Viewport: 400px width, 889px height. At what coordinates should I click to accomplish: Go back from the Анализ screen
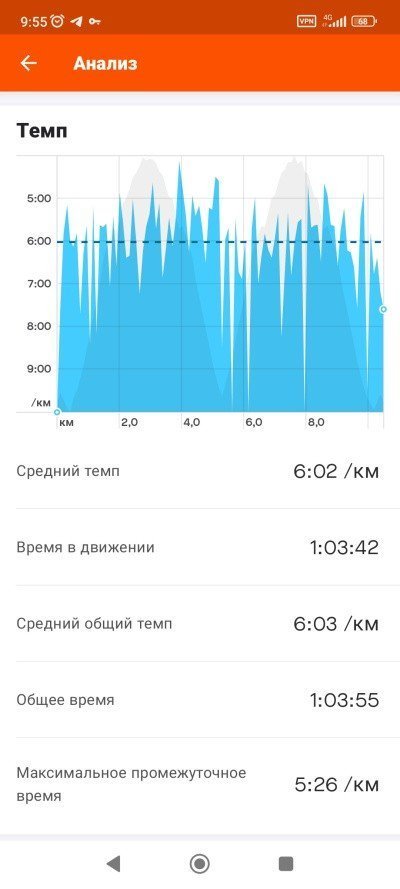(28, 63)
